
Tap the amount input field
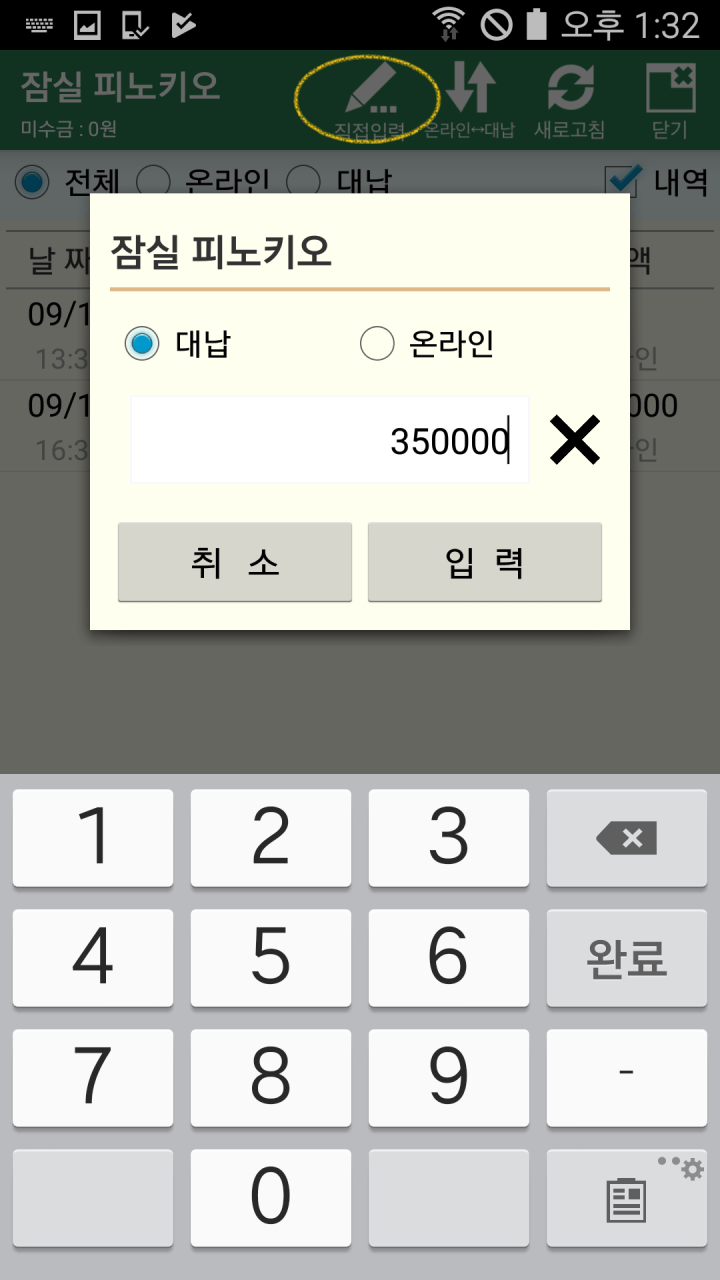(x=330, y=440)
